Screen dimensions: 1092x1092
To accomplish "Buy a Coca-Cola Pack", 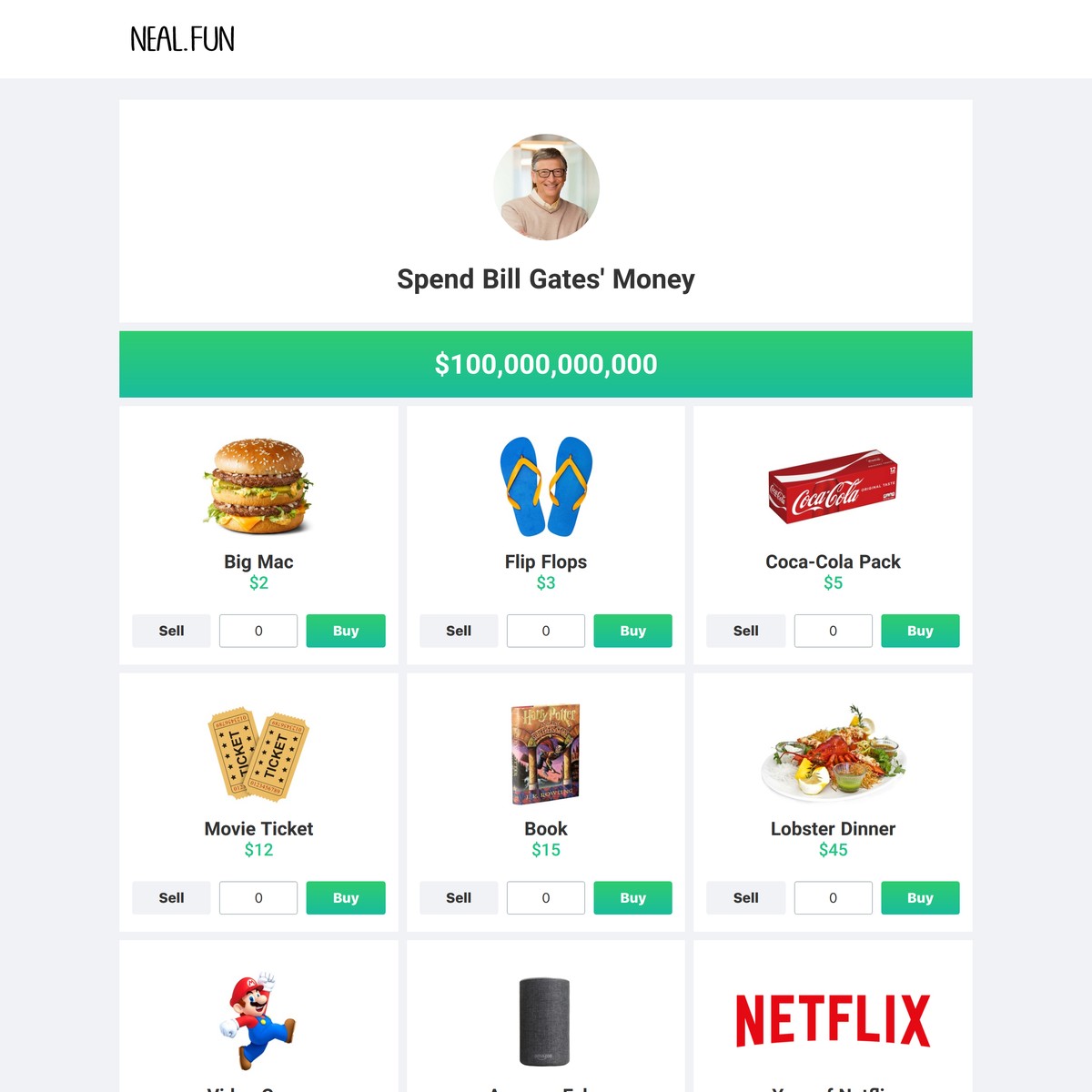I will point(920,631).
